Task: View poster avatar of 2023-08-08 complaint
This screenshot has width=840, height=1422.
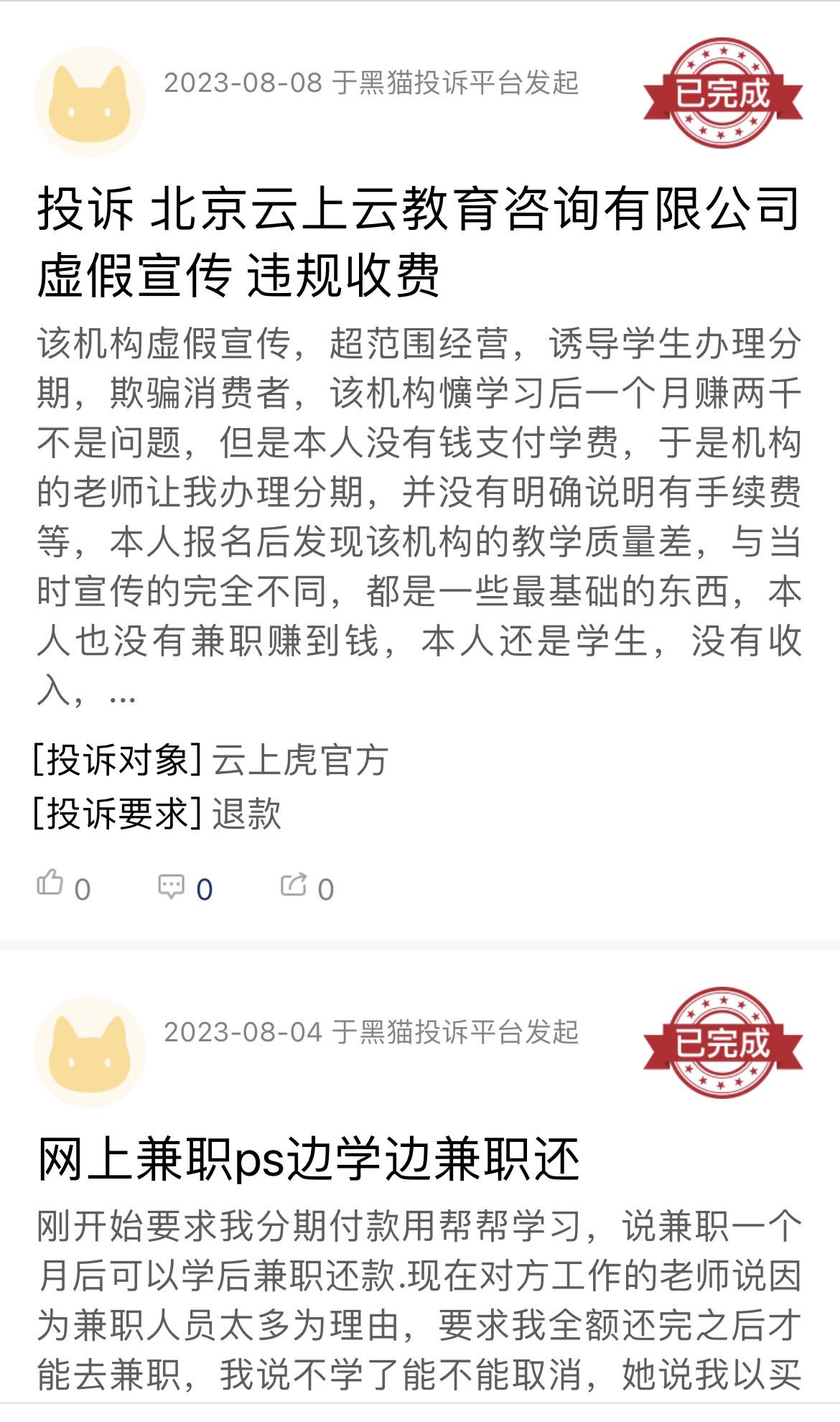Action: click(x=90, y=102)
